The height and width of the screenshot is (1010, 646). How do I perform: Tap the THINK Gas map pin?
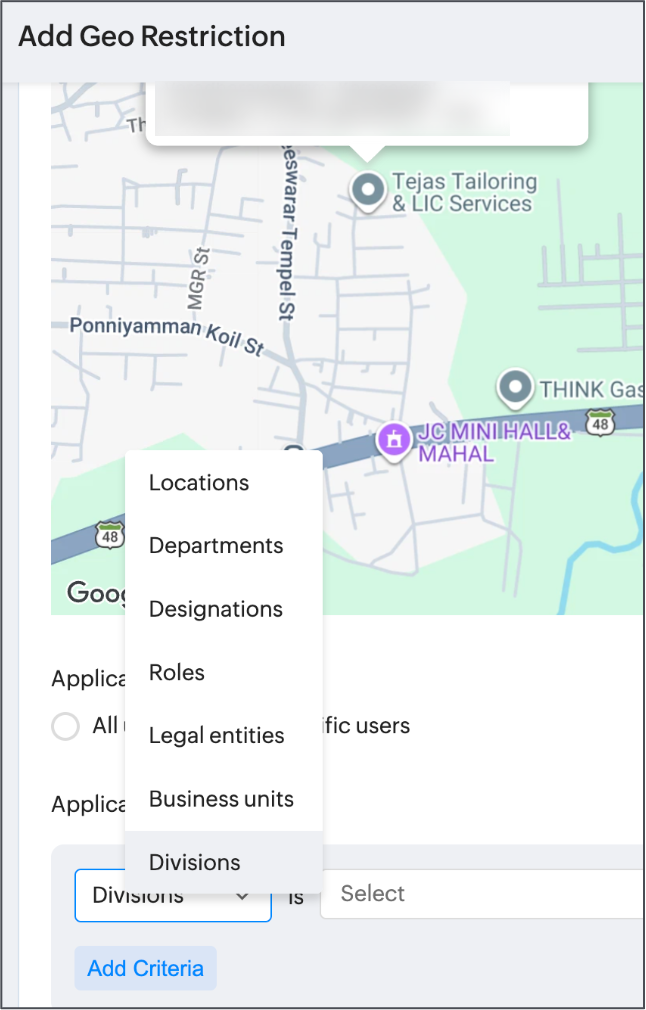point(516,388)
